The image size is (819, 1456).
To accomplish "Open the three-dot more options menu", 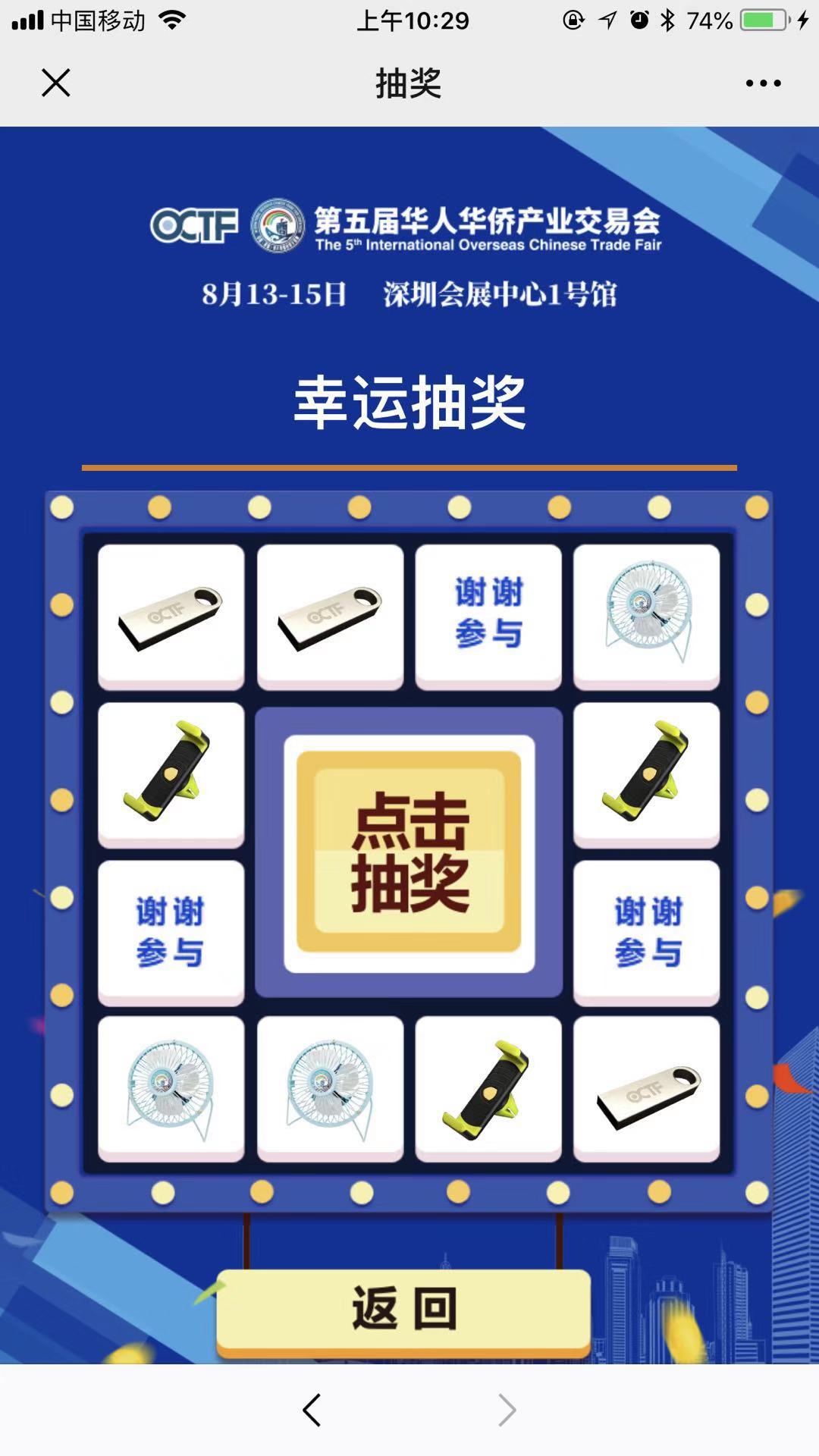I will [762, 83].
